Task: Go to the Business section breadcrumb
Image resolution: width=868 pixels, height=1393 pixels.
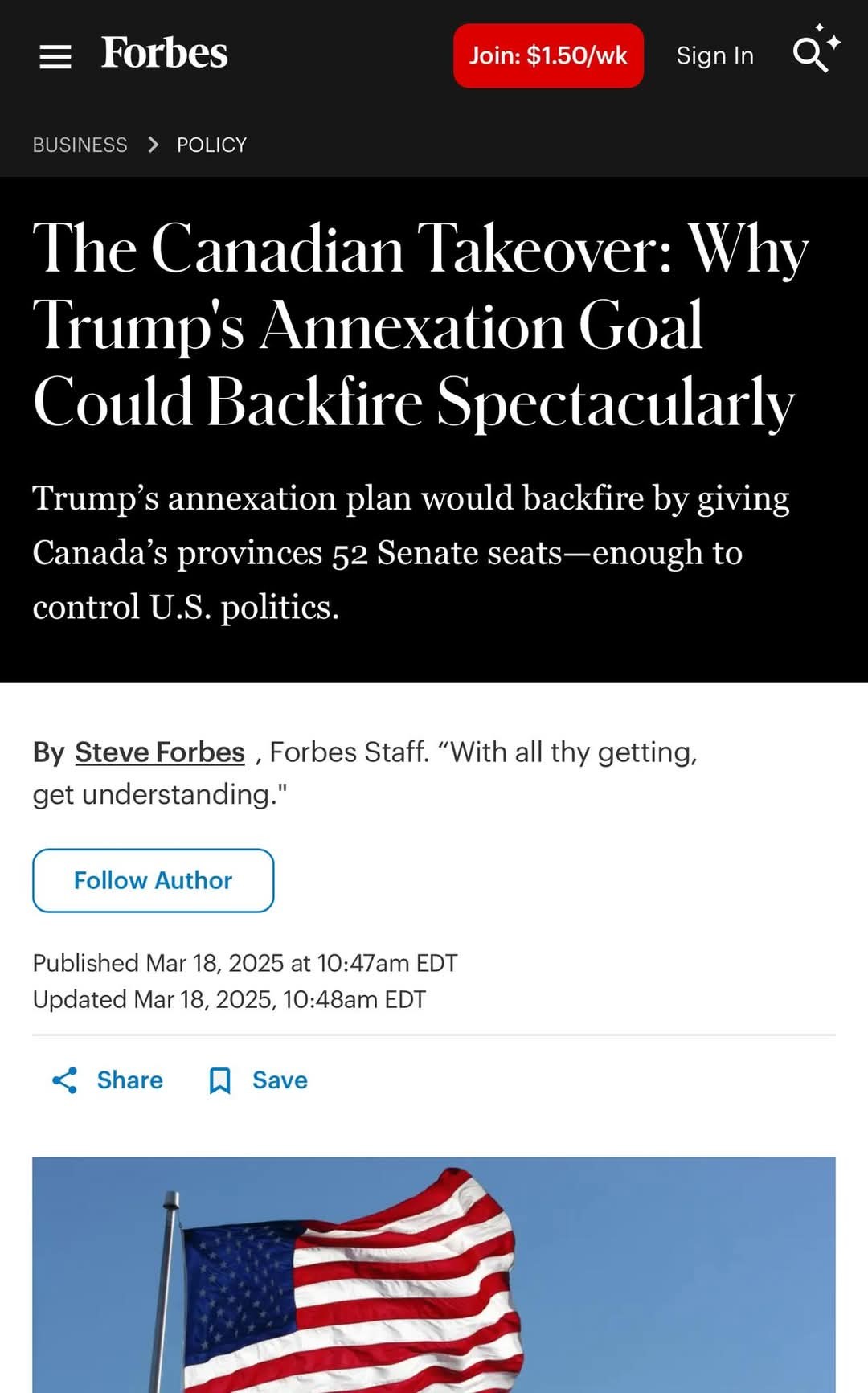Action: point(80,145)
